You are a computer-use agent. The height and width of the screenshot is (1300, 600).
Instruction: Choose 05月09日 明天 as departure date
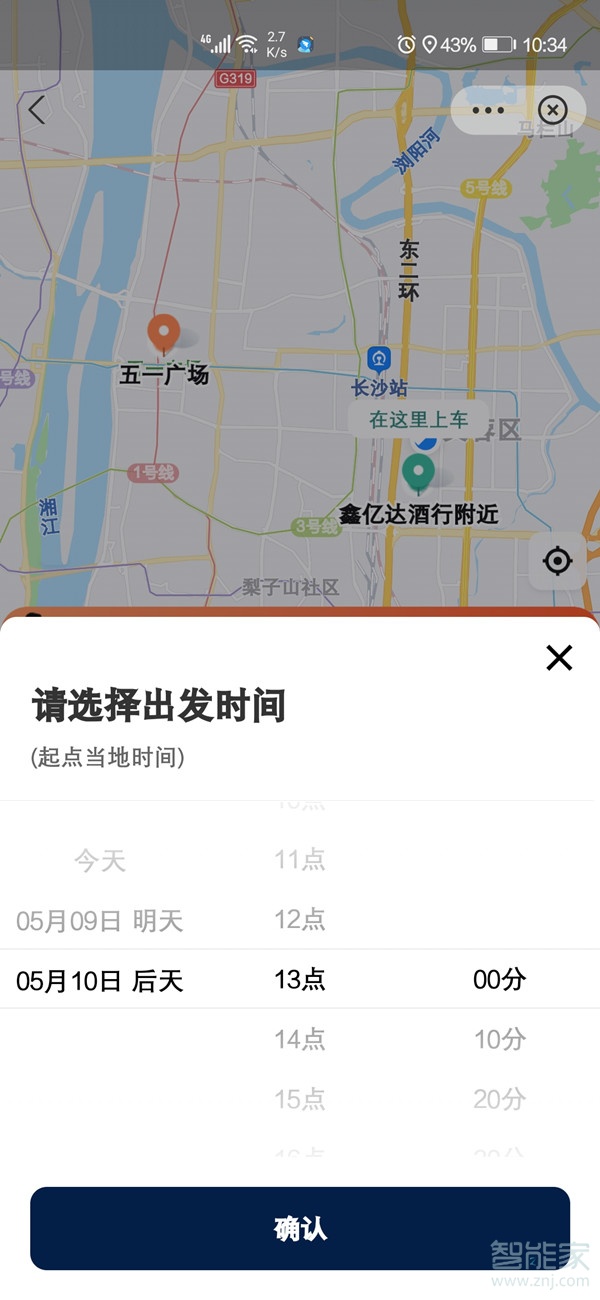(x=100, y=920)
